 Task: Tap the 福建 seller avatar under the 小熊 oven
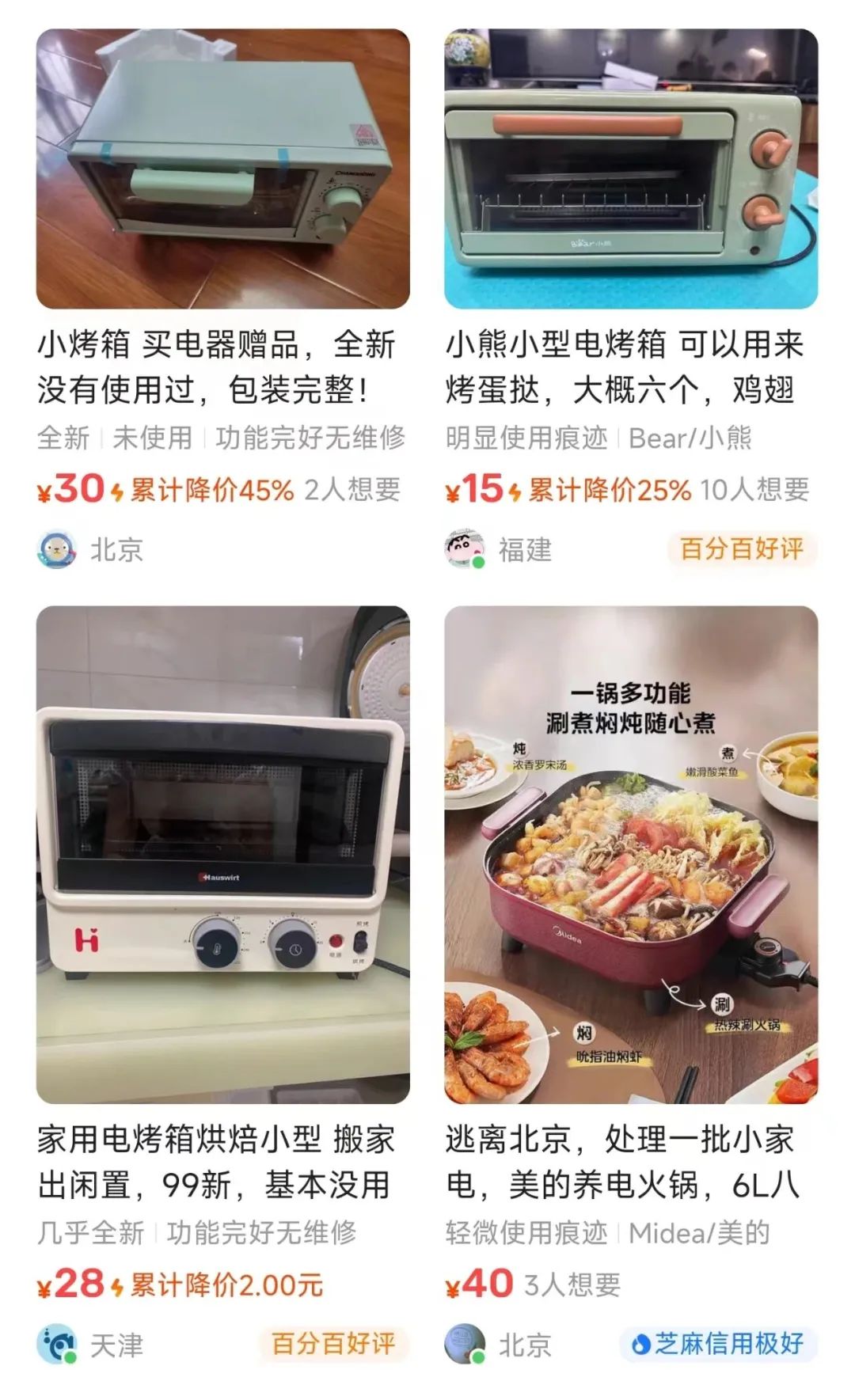click(465, 549)
